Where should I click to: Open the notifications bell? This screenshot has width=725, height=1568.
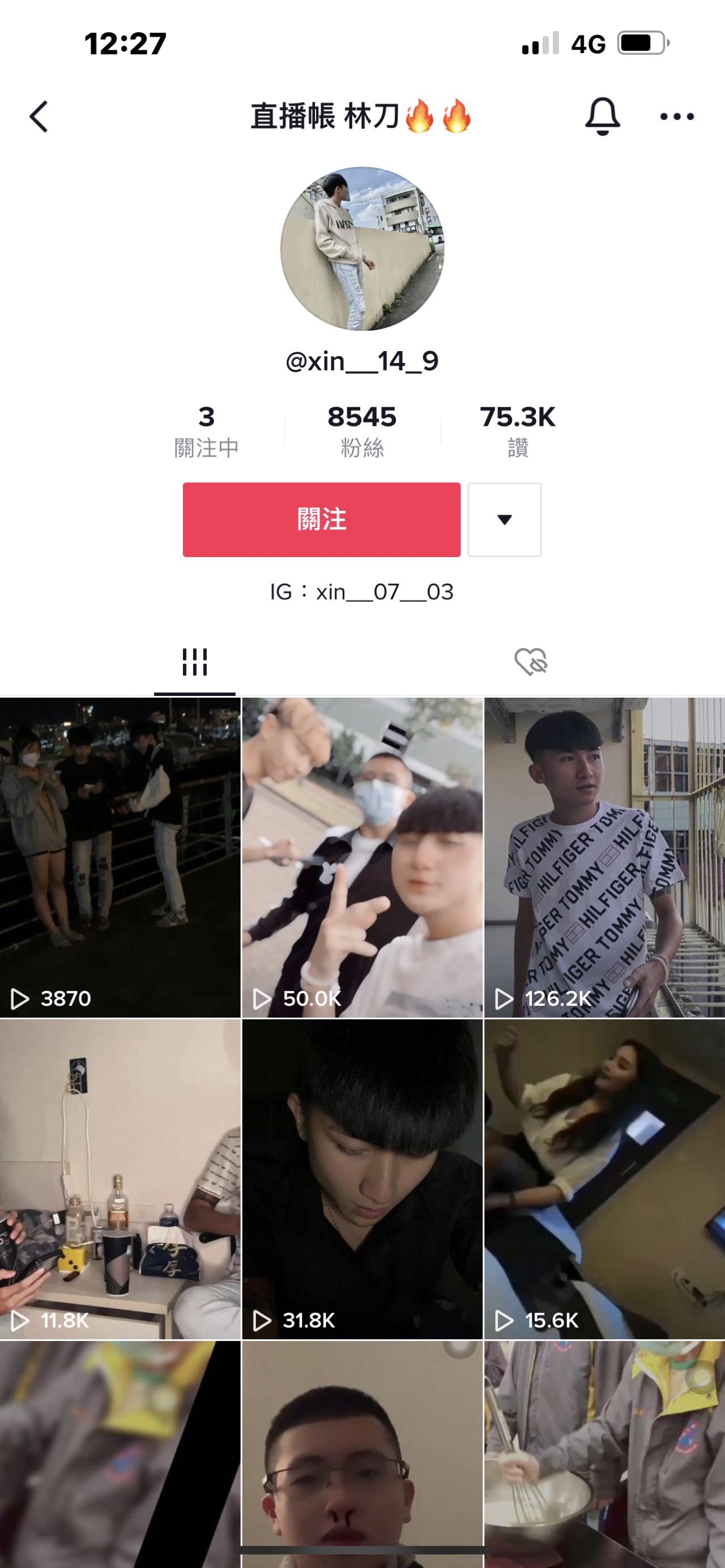click(x=602, y=116)
